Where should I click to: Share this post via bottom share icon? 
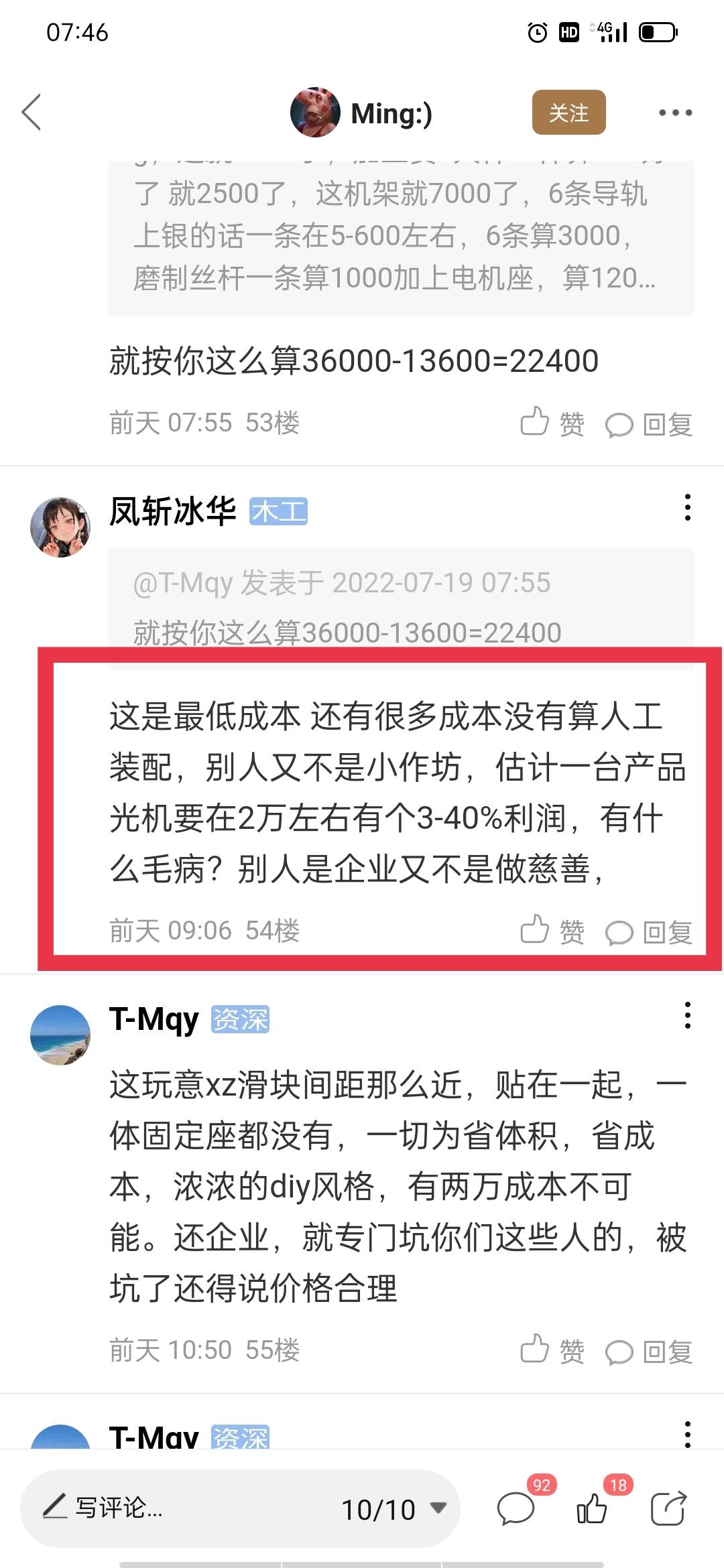tap(668, 1509)
